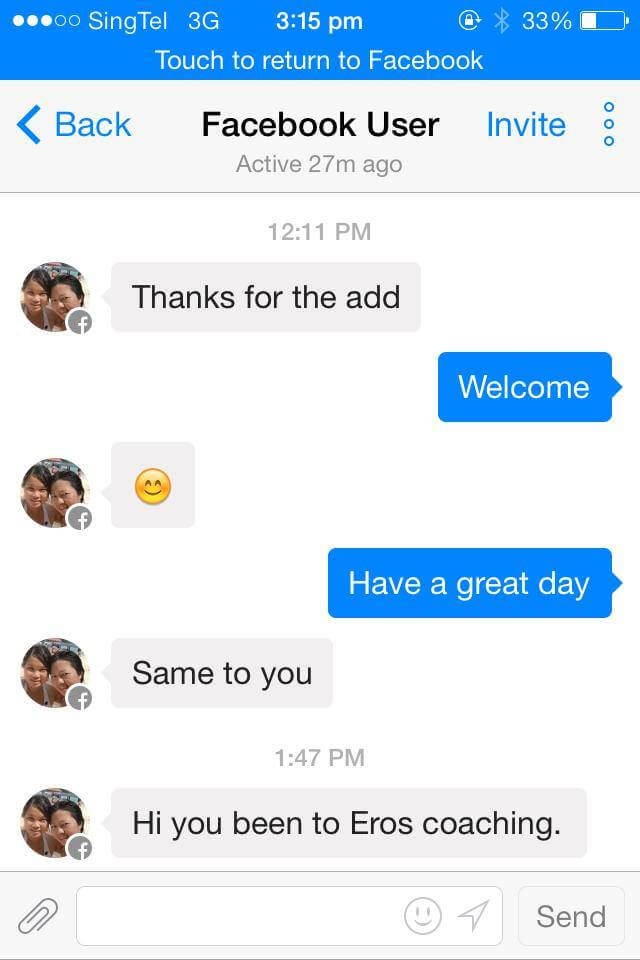The image size is (640, 960).
Task: Tap the Invite button
Action: click(x=525, y=125)
